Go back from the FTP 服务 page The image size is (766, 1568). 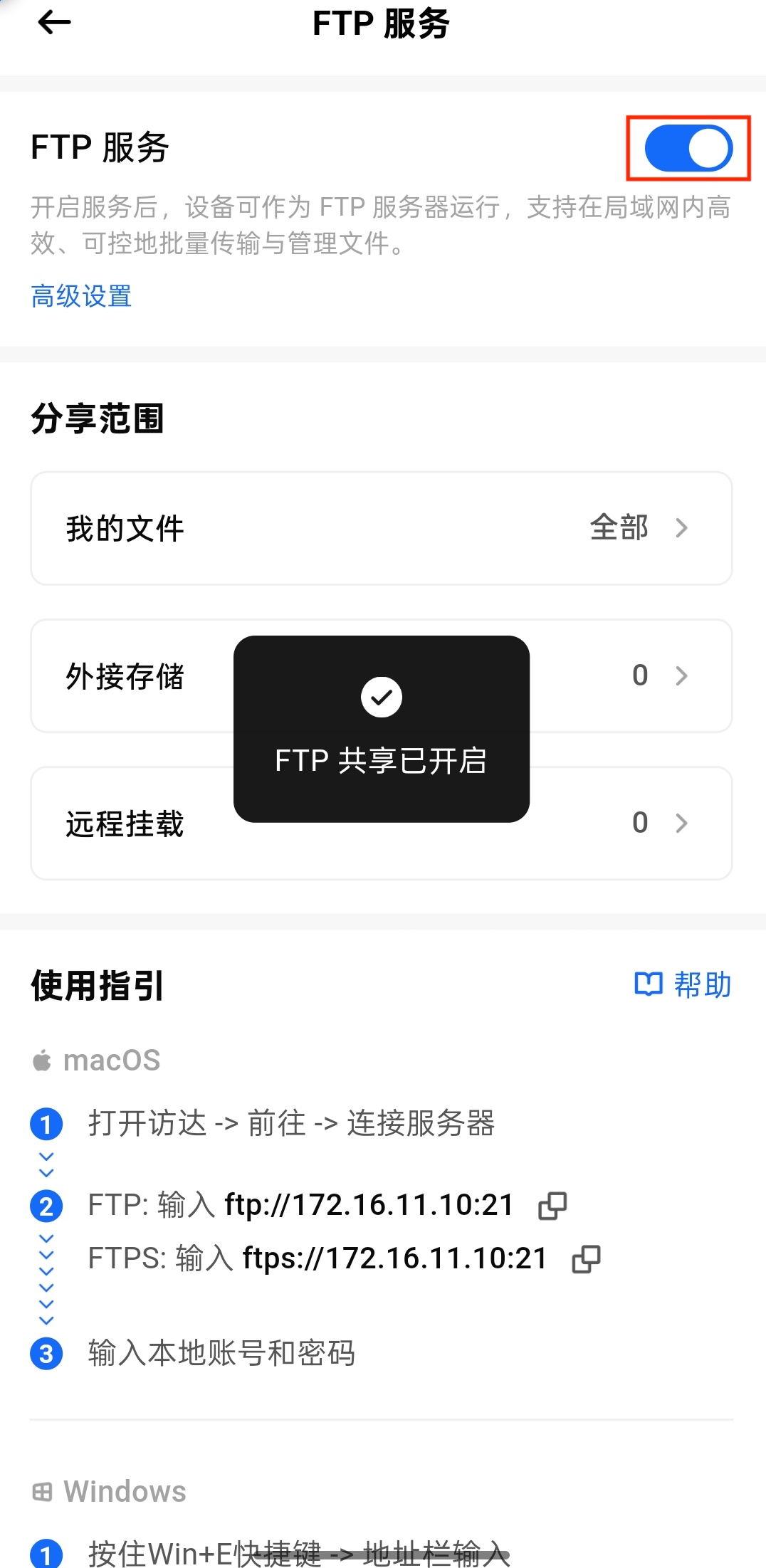tap(54, 23)
